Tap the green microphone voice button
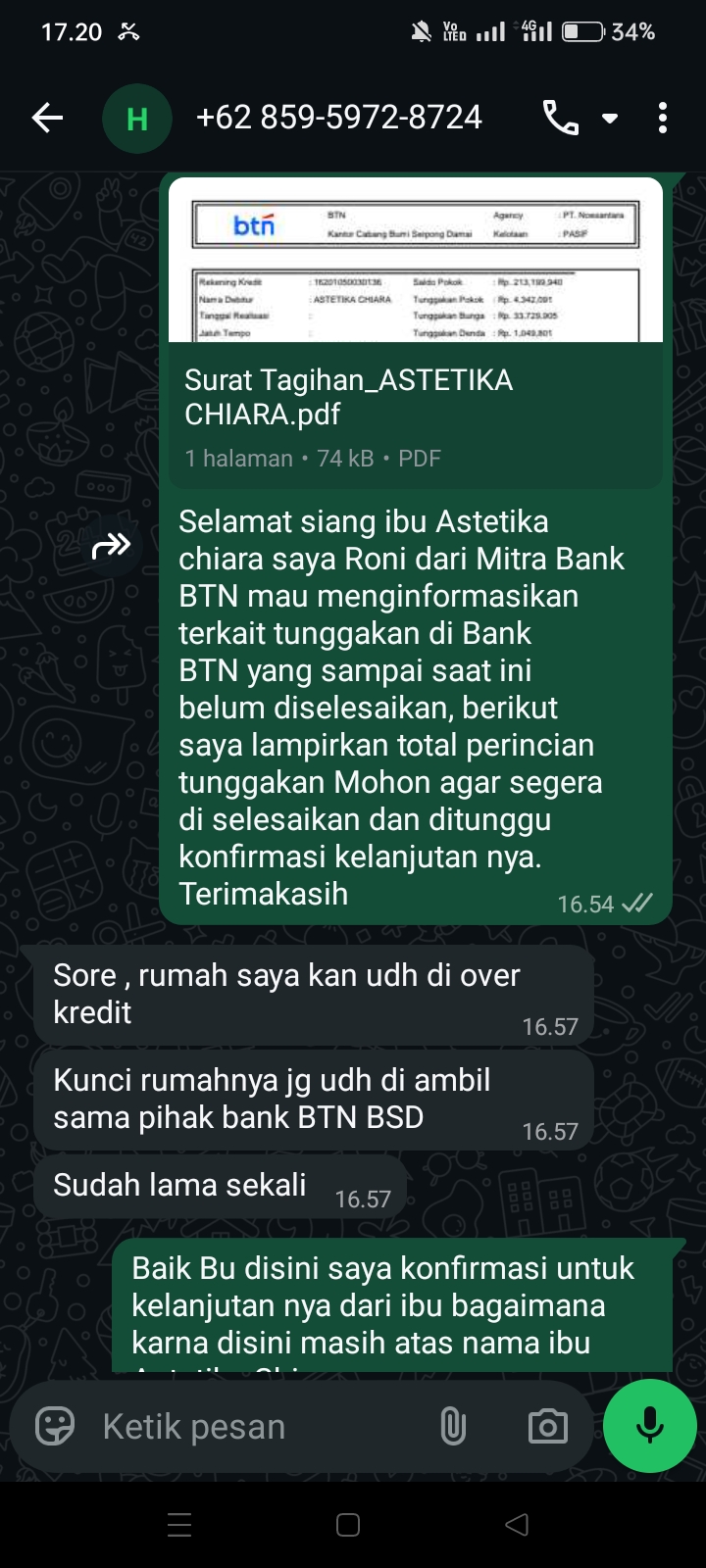This screenshot has width=706, height=1568. tap(649, 1426)
